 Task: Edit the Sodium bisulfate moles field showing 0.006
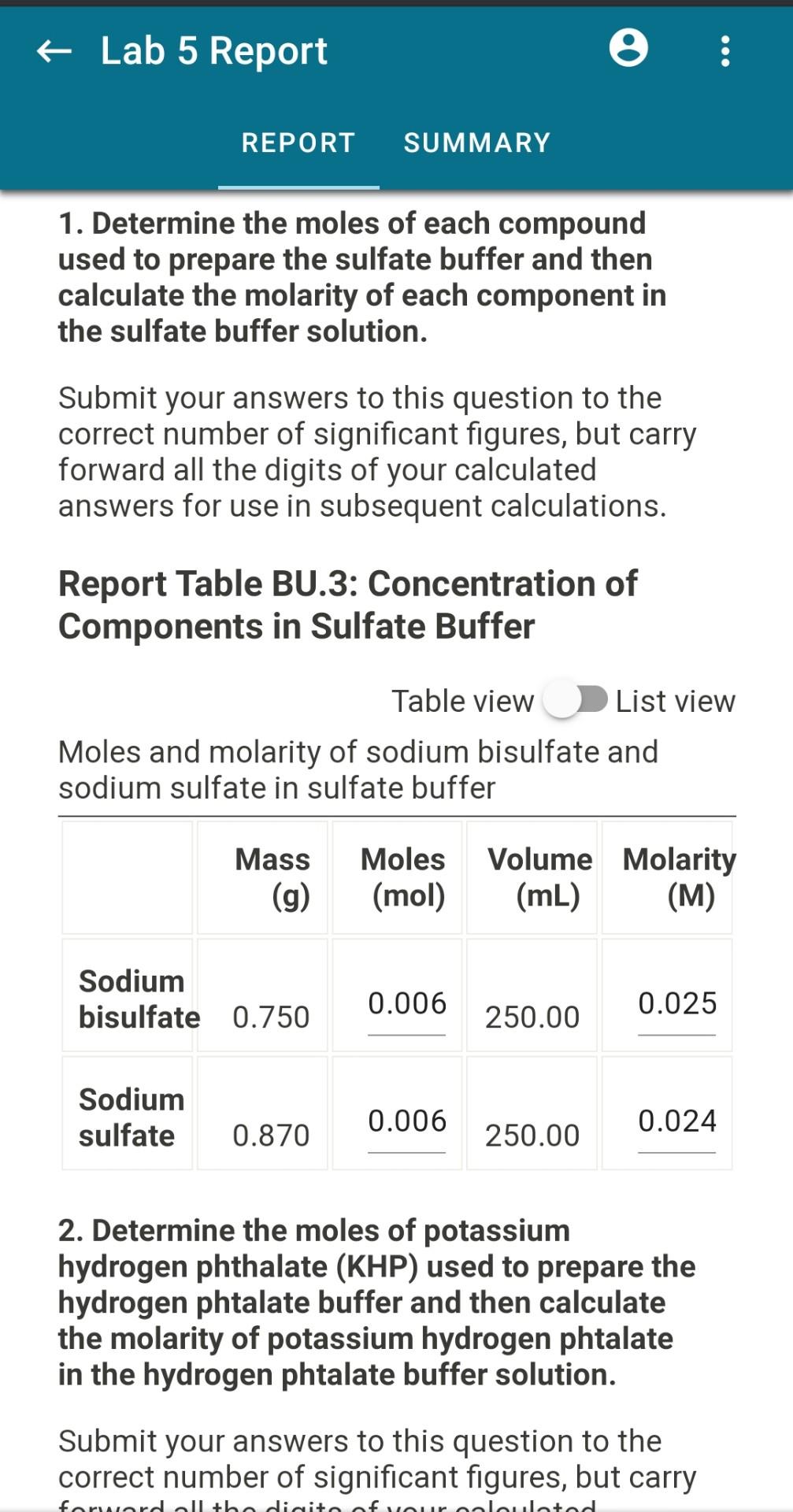coord(406,1003)
